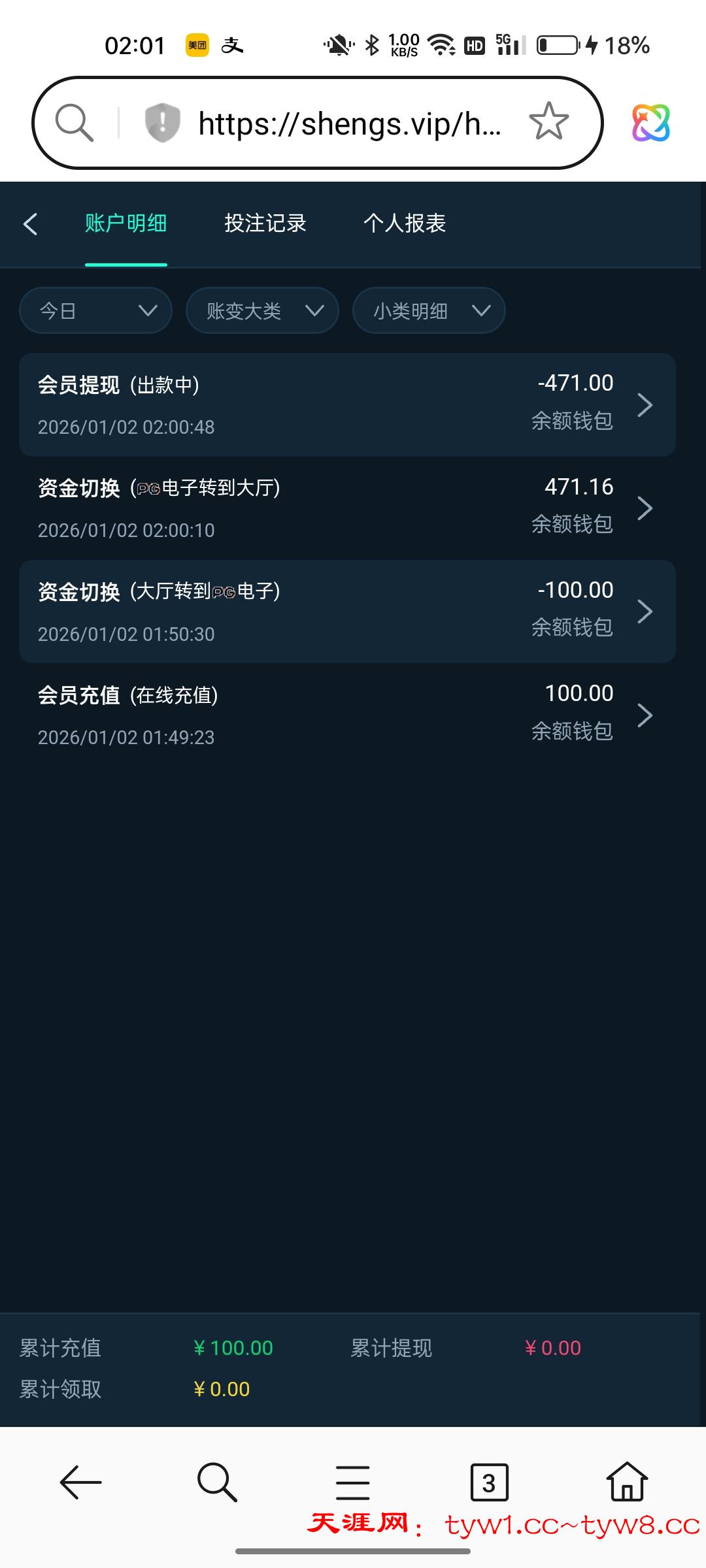
Task: Tap the browser address bar URL
Action: click(350, 123)
